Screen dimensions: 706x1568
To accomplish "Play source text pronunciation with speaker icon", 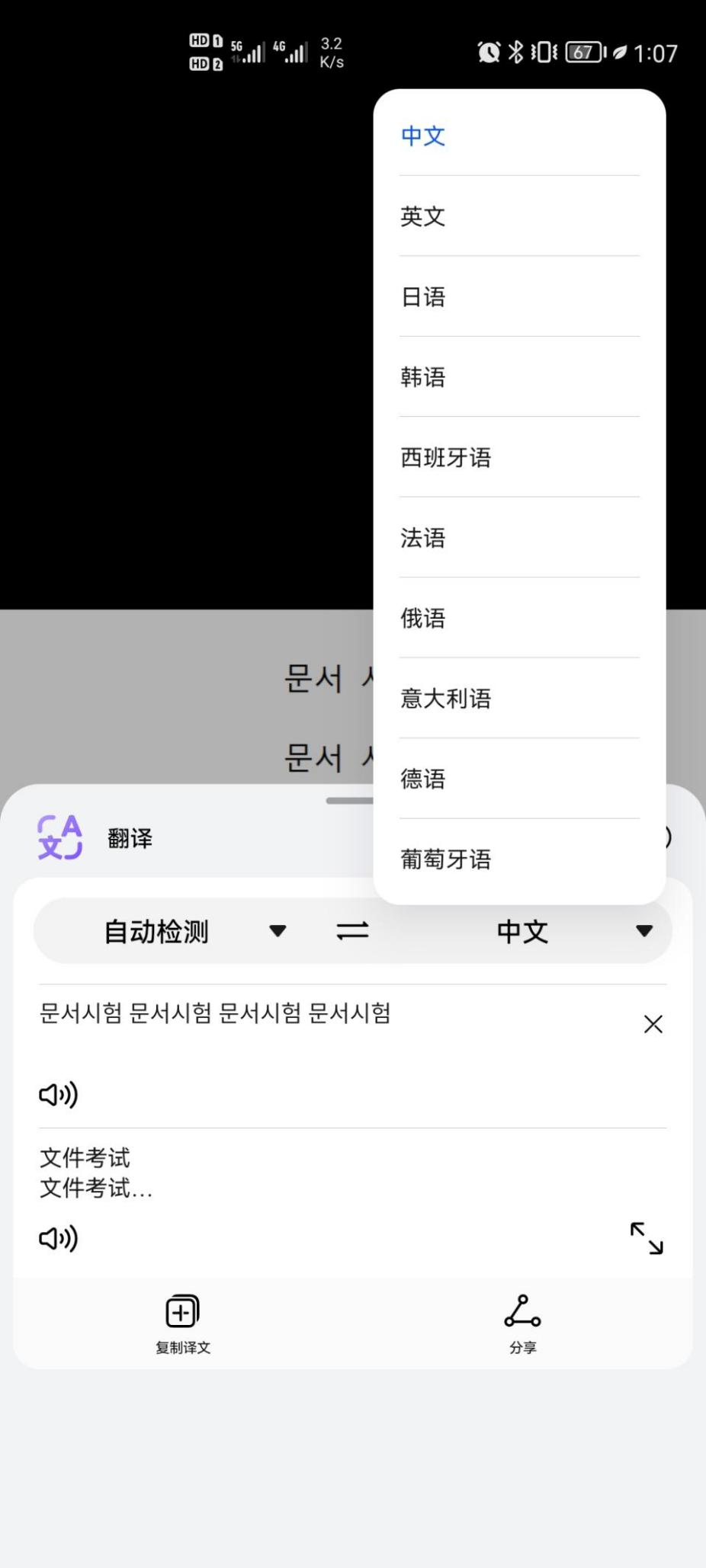I will coord(57,1094).
